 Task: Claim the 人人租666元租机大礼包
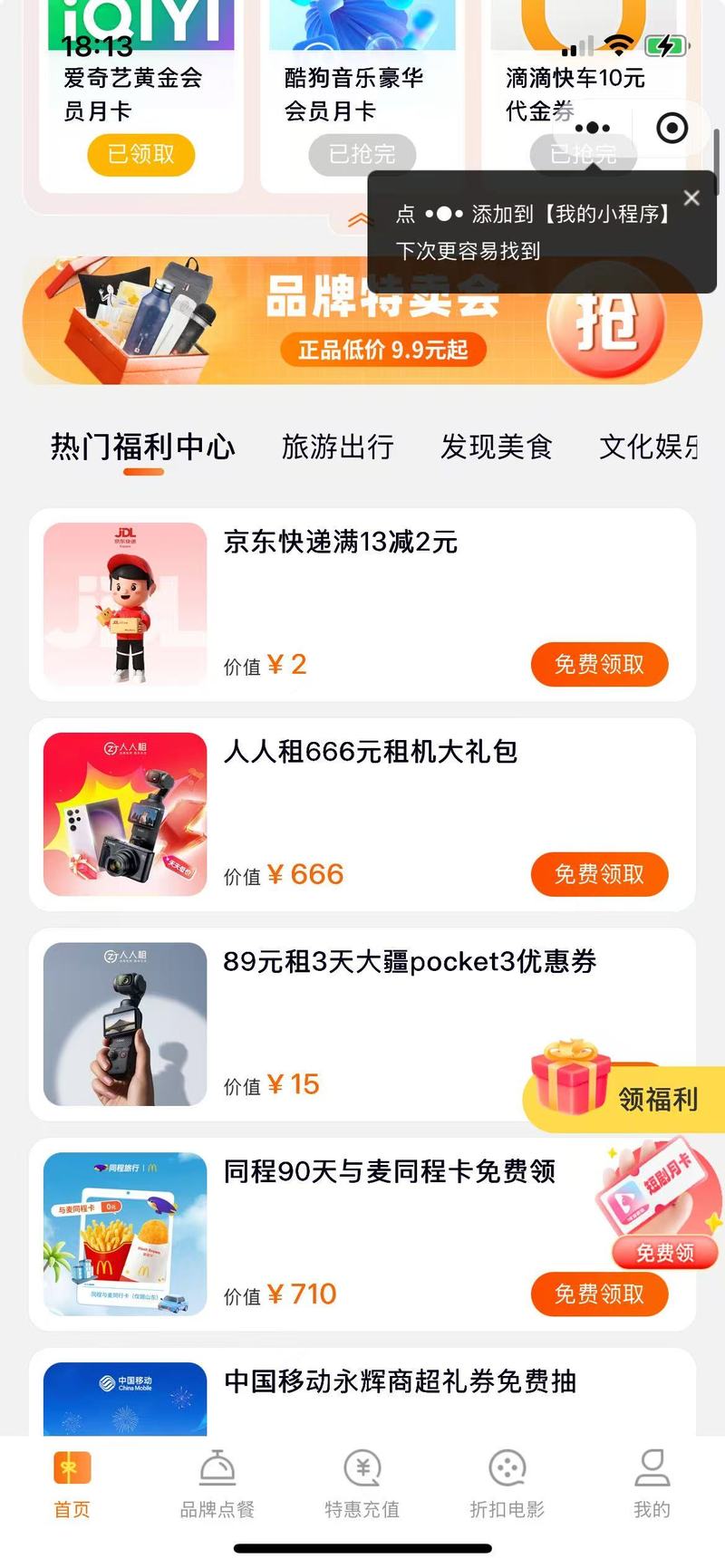click(x=599, y=874)
